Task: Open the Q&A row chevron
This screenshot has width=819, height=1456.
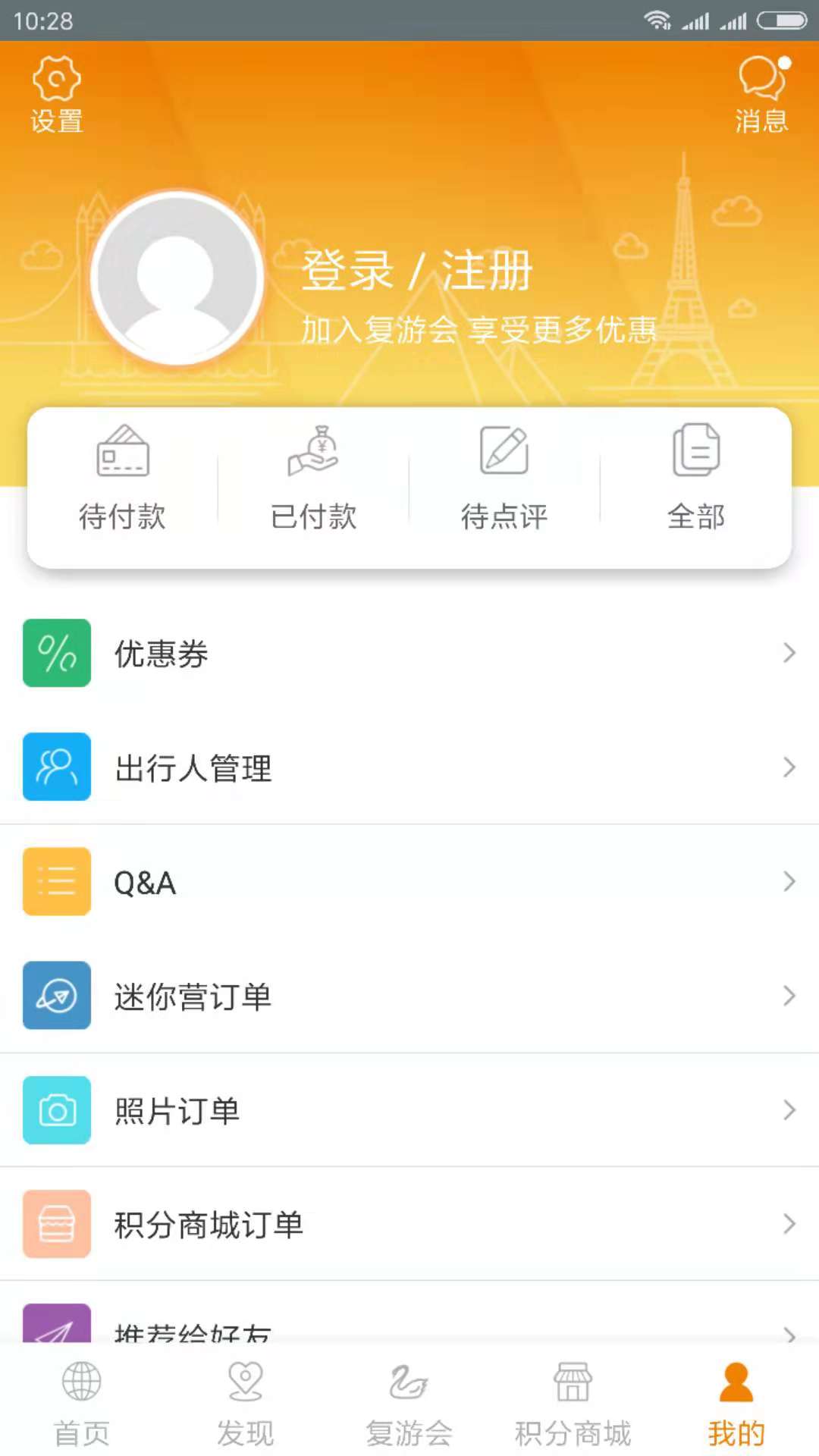Action: tap(788, 882)
